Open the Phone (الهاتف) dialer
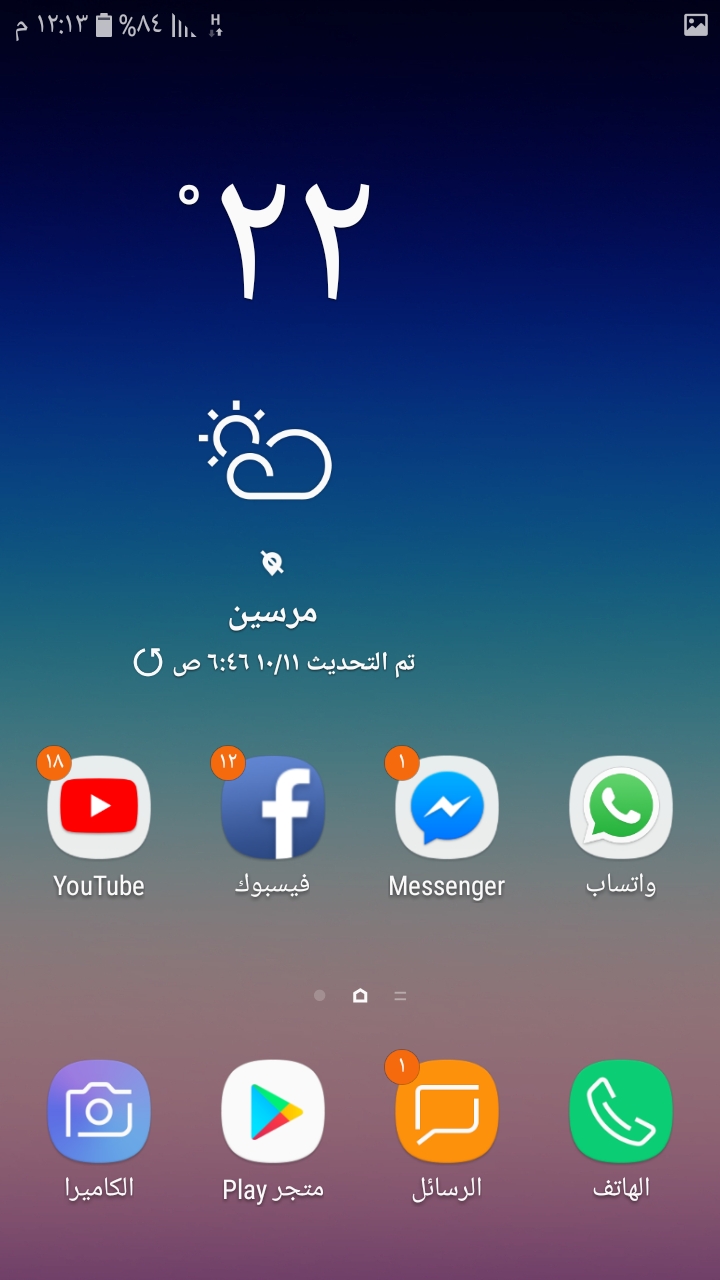Screen dimensions: 720x1280 (620, 1111)
